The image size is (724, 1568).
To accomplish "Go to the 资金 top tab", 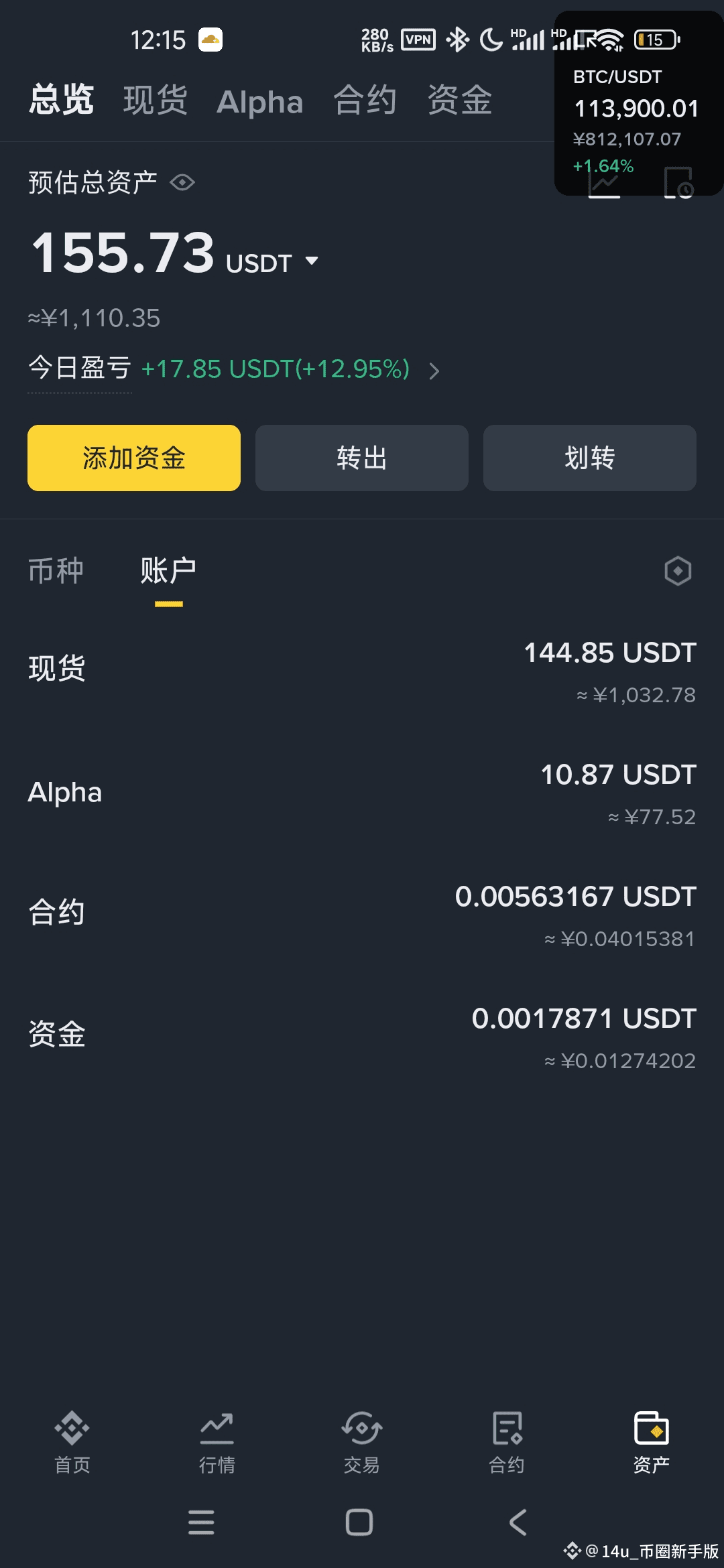I will click(x=460, y=101).
